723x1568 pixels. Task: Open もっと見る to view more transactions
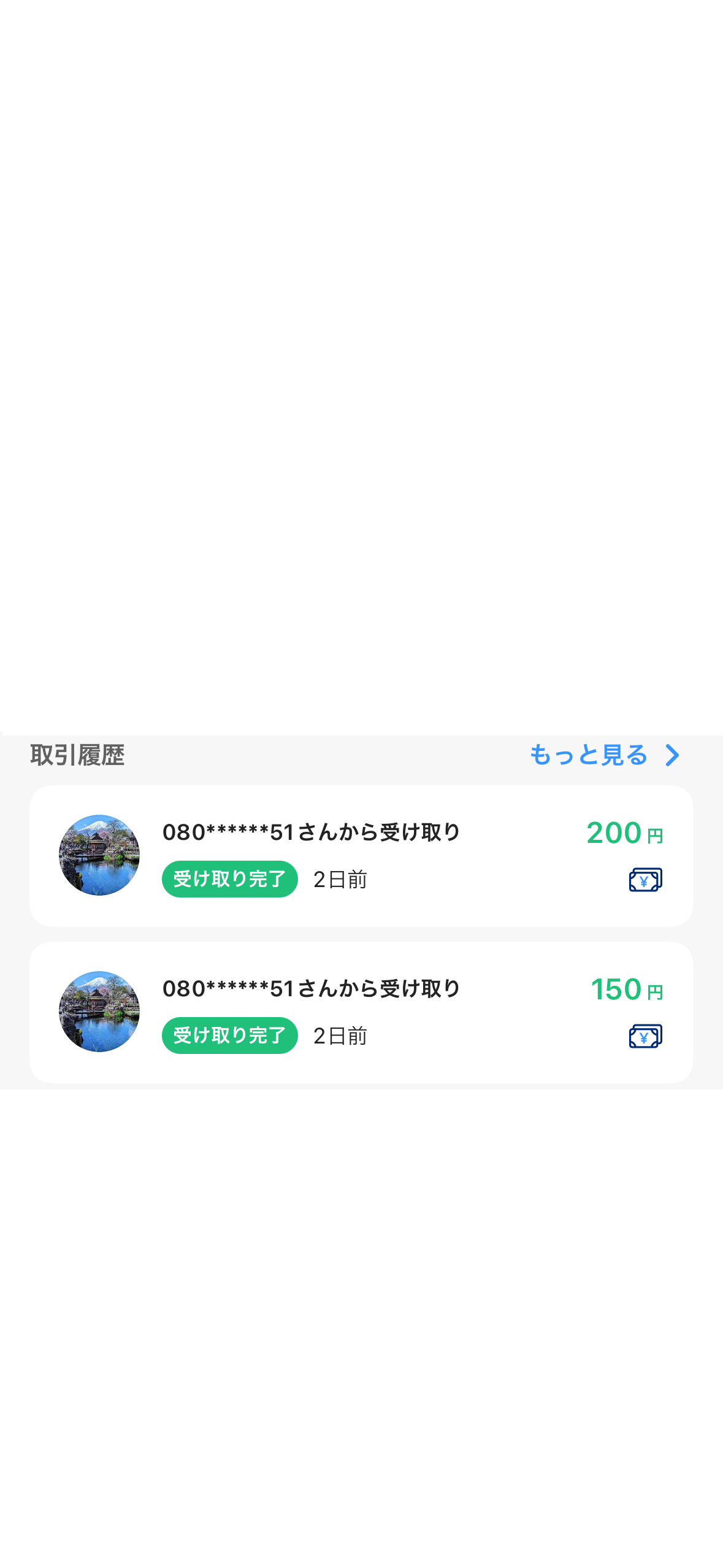(604, 755)
